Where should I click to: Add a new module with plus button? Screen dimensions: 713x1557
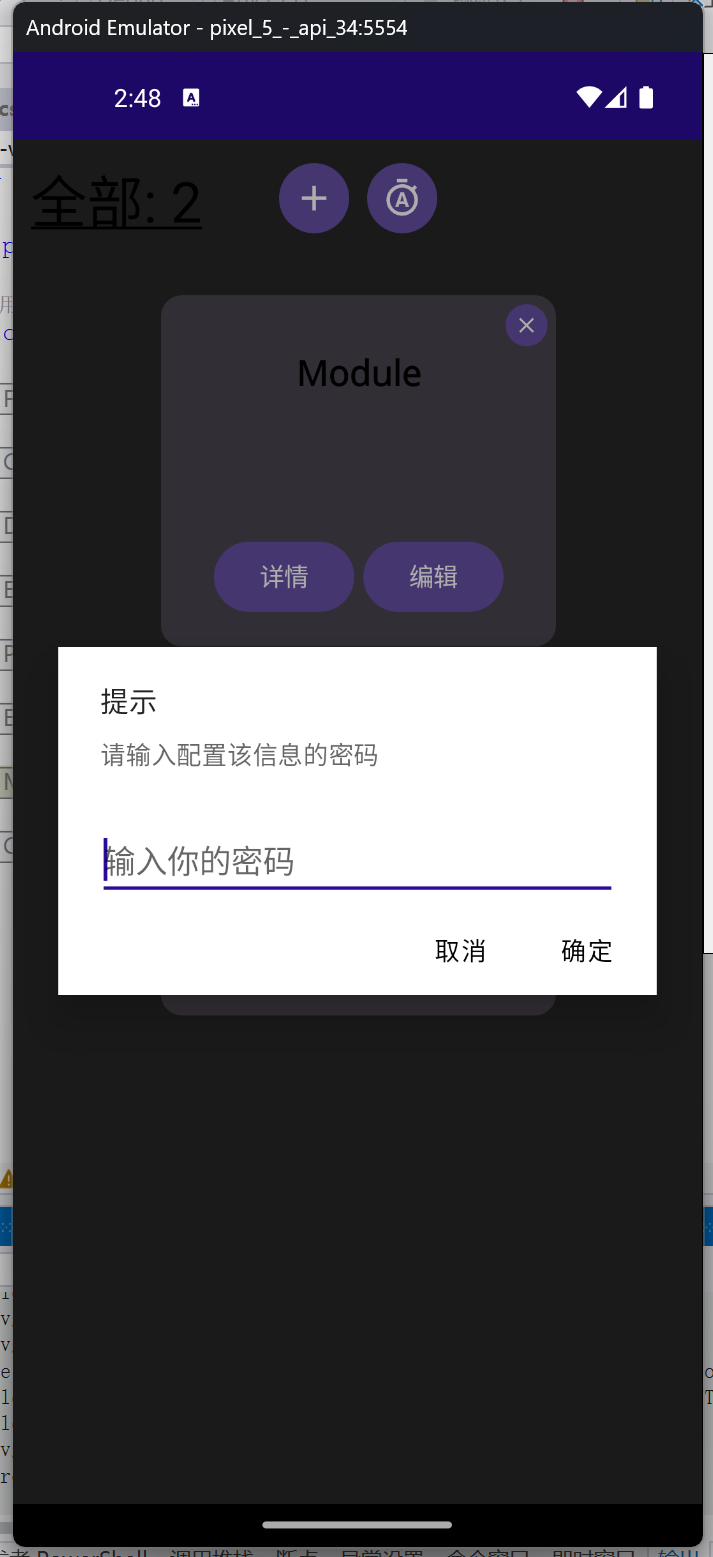(314, 198)
